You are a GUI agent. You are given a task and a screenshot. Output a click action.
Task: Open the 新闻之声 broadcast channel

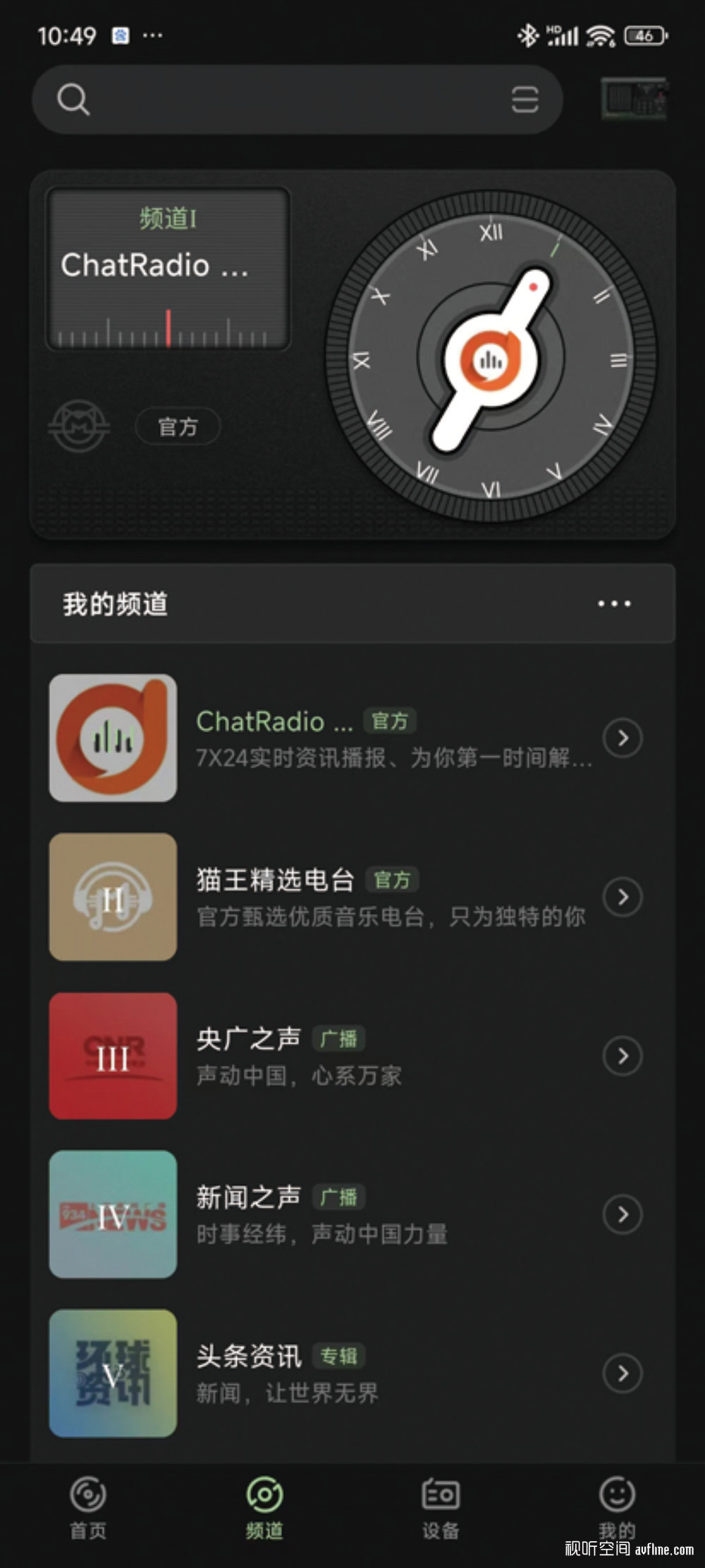pos(345,1214)
